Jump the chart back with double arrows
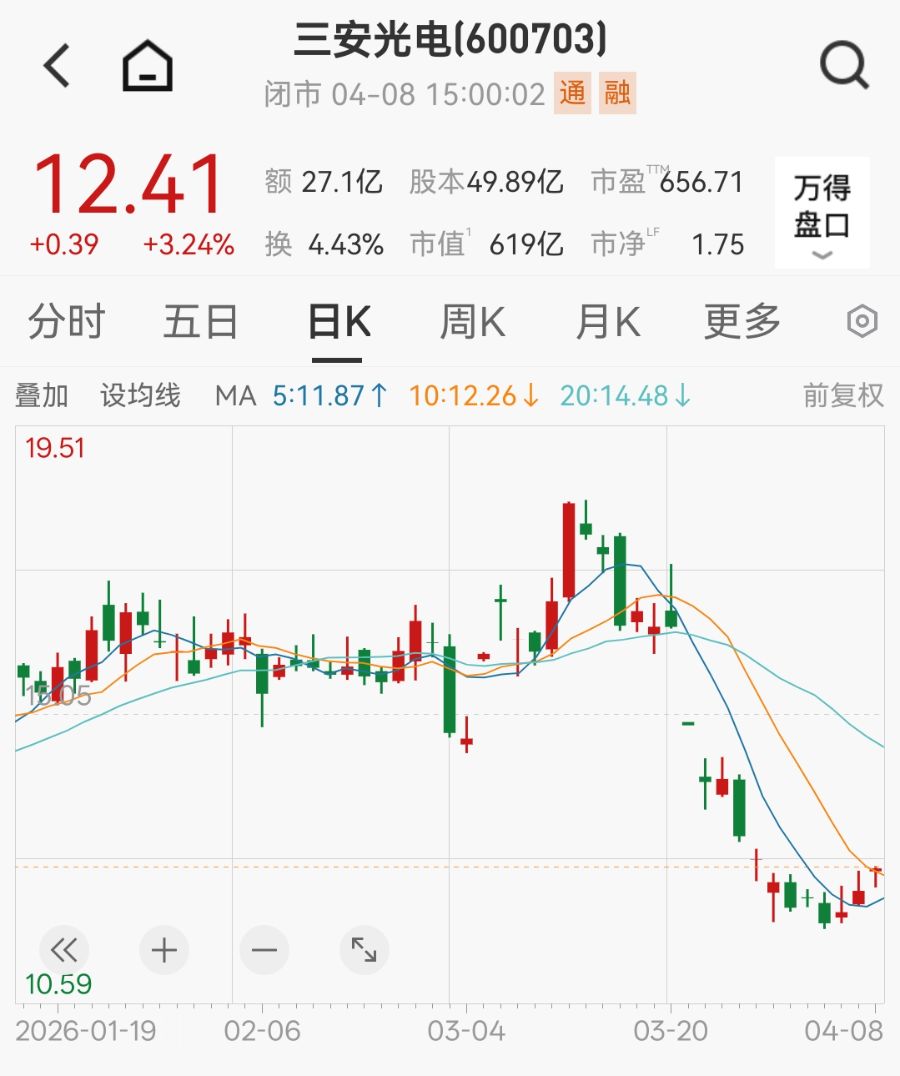900x1076 pixels. pos(64,950)
